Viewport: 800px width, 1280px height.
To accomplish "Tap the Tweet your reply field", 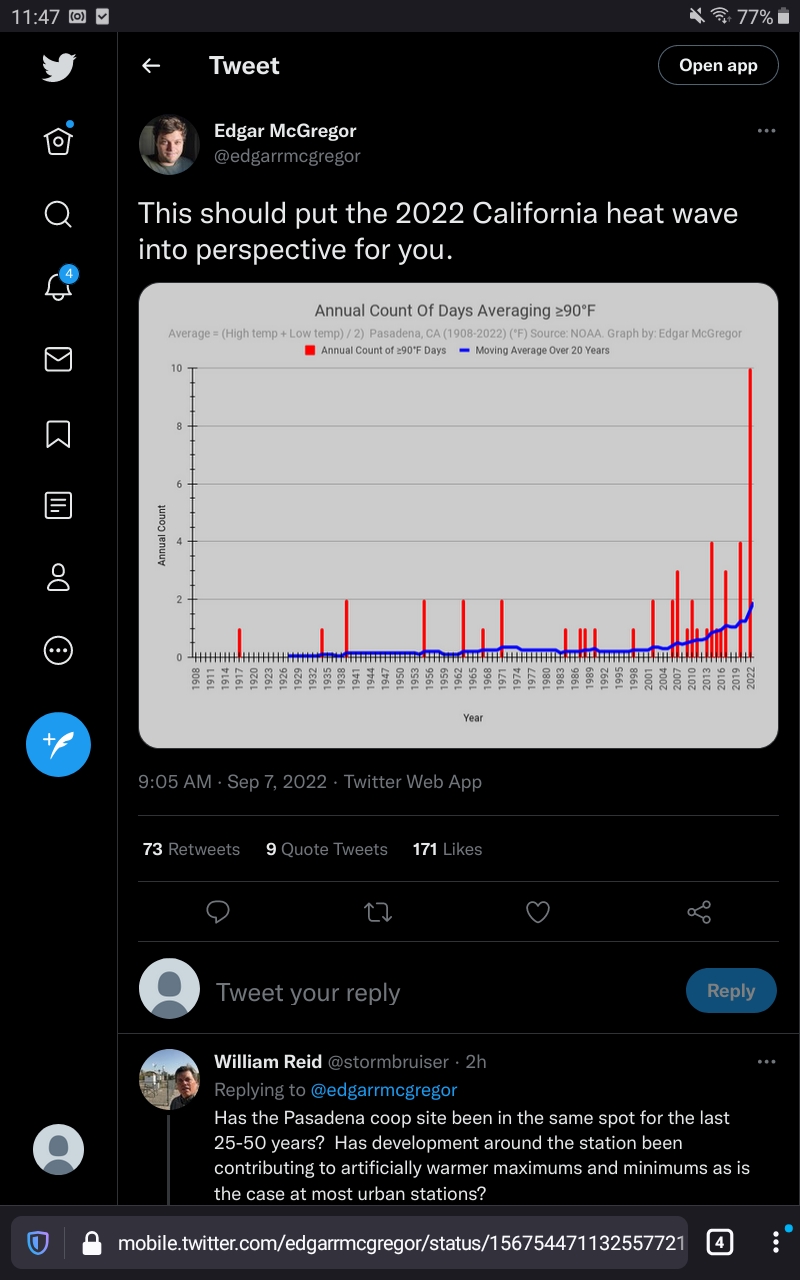I will (440, 992).
